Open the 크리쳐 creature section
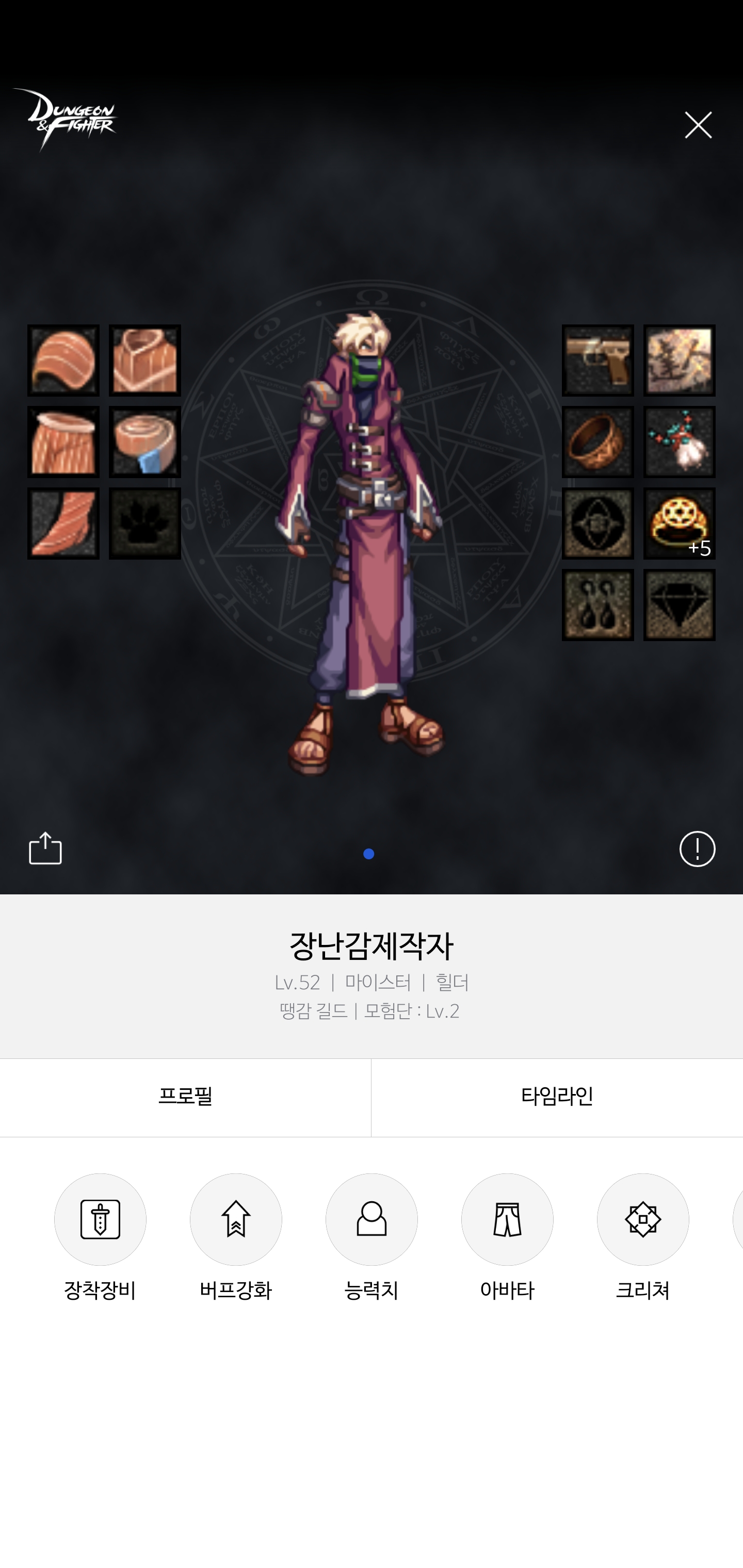The image size is (743, 1568). click(642, 1220)
